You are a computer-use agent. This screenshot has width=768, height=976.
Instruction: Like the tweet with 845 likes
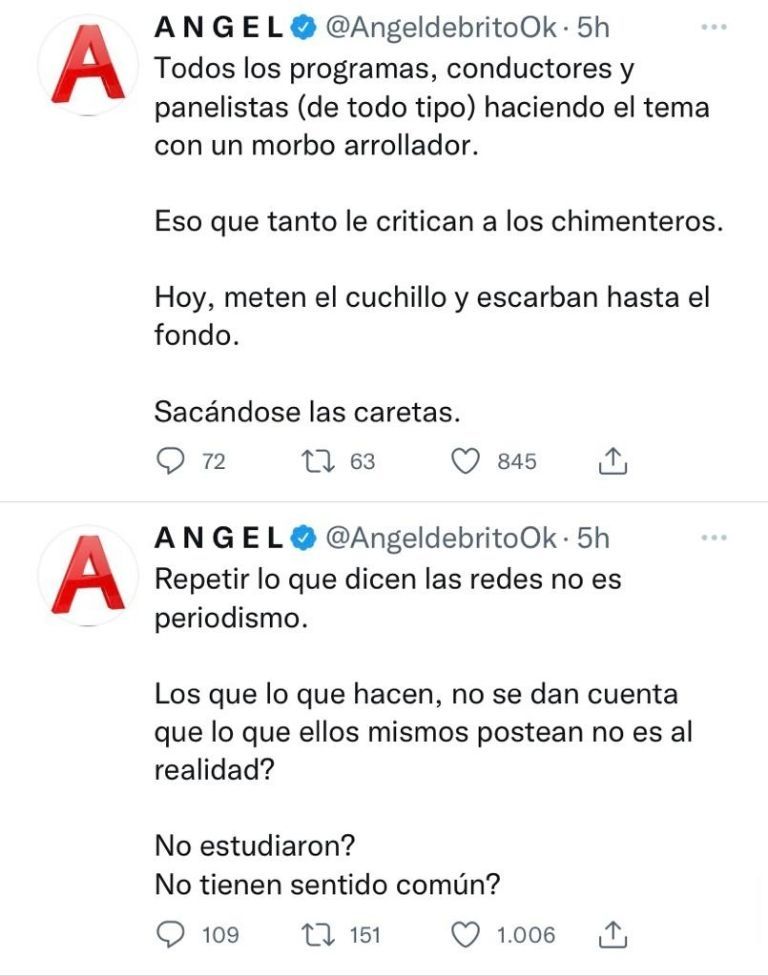[x=463, y=461]
